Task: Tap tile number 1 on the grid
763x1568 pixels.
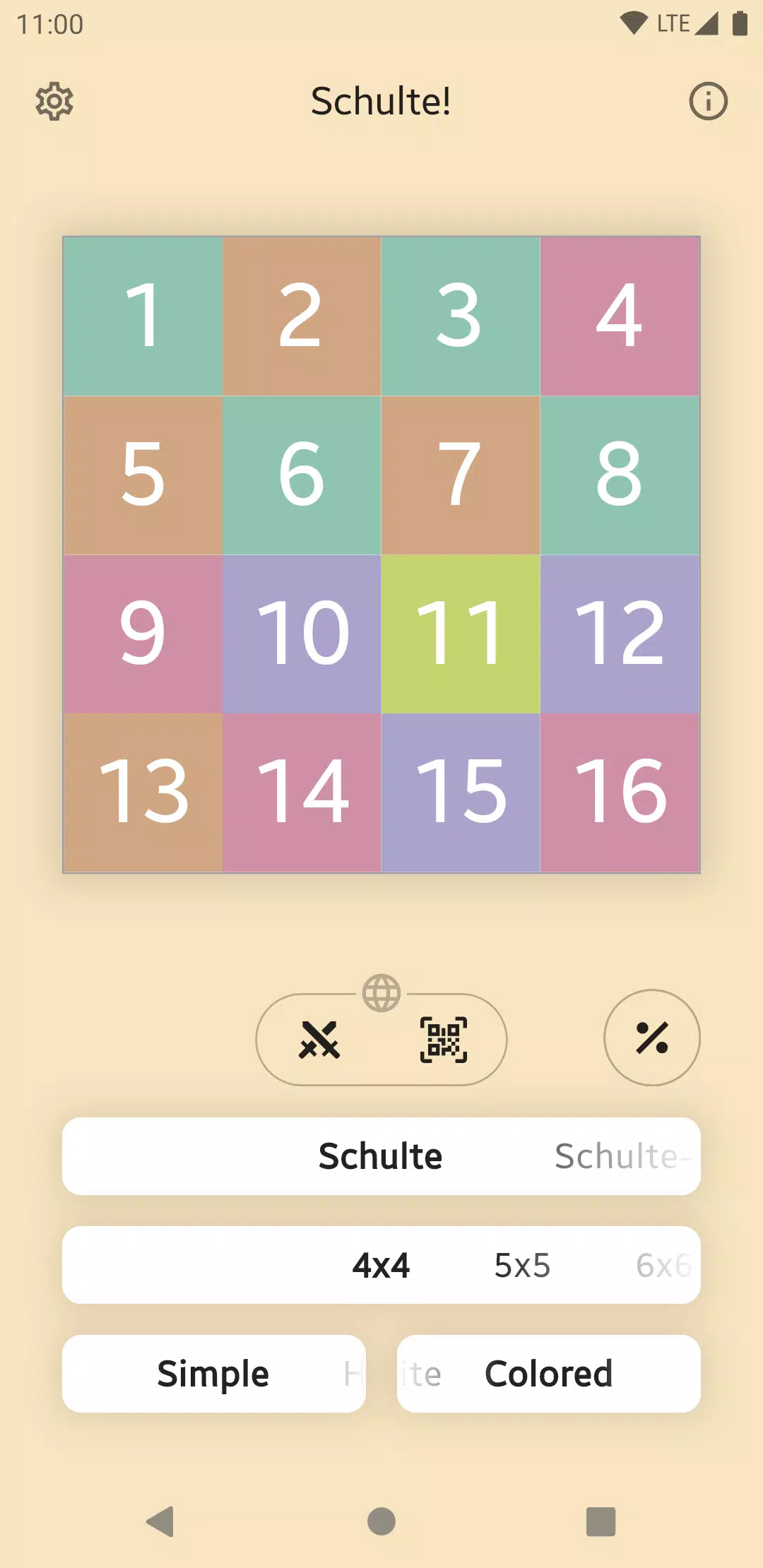Action: pyautogui.click(x=143, y=316)
